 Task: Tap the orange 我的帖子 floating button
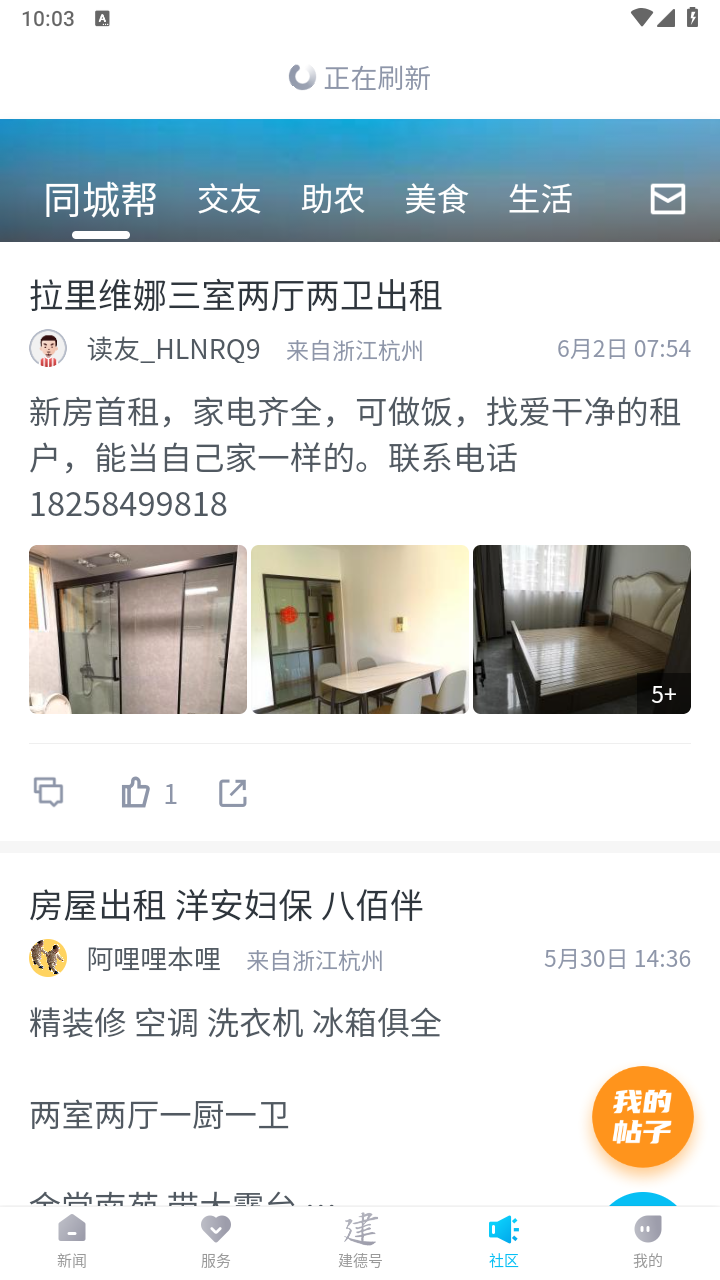(x=643, y=1116)
